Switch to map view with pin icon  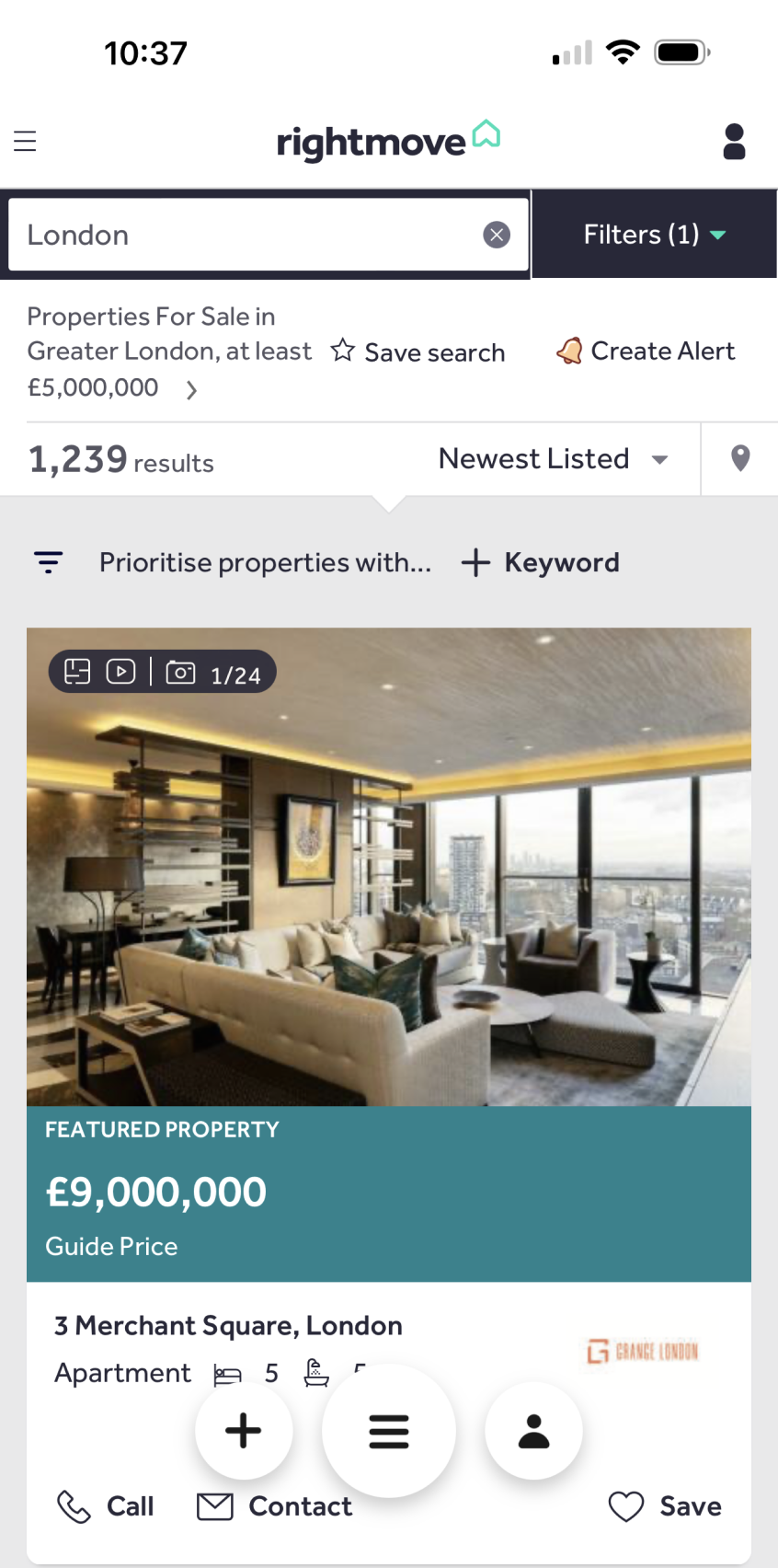click(x=740, y=458)
